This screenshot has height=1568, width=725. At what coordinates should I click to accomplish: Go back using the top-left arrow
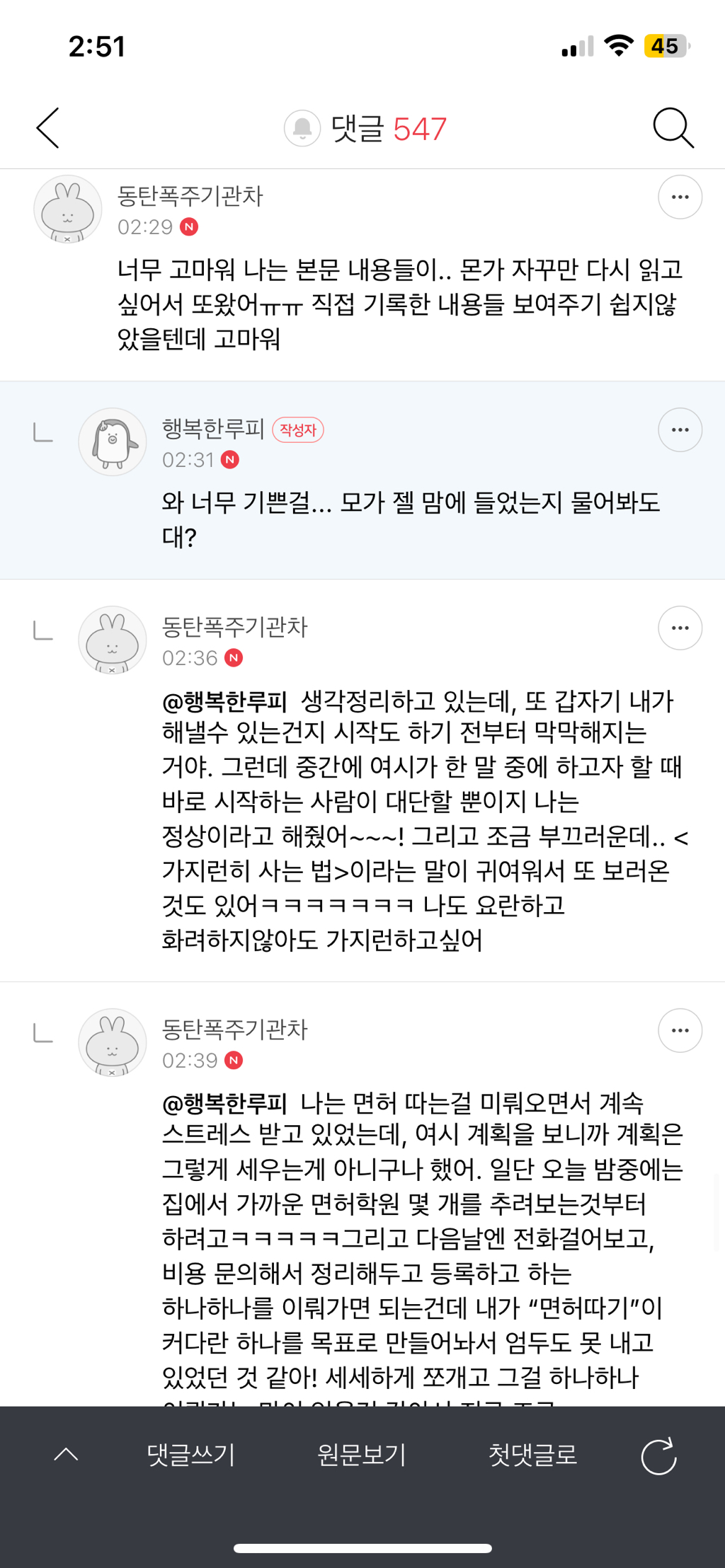click(x=47, y=128)
